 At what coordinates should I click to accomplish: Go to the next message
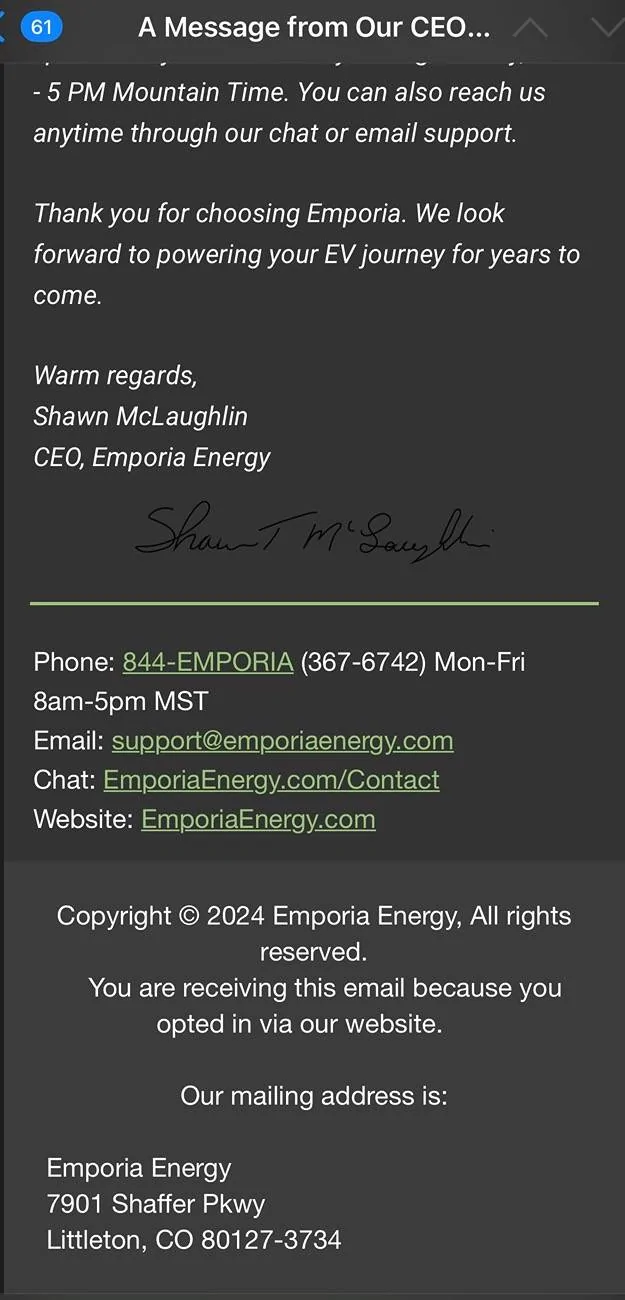click(606, 28)
